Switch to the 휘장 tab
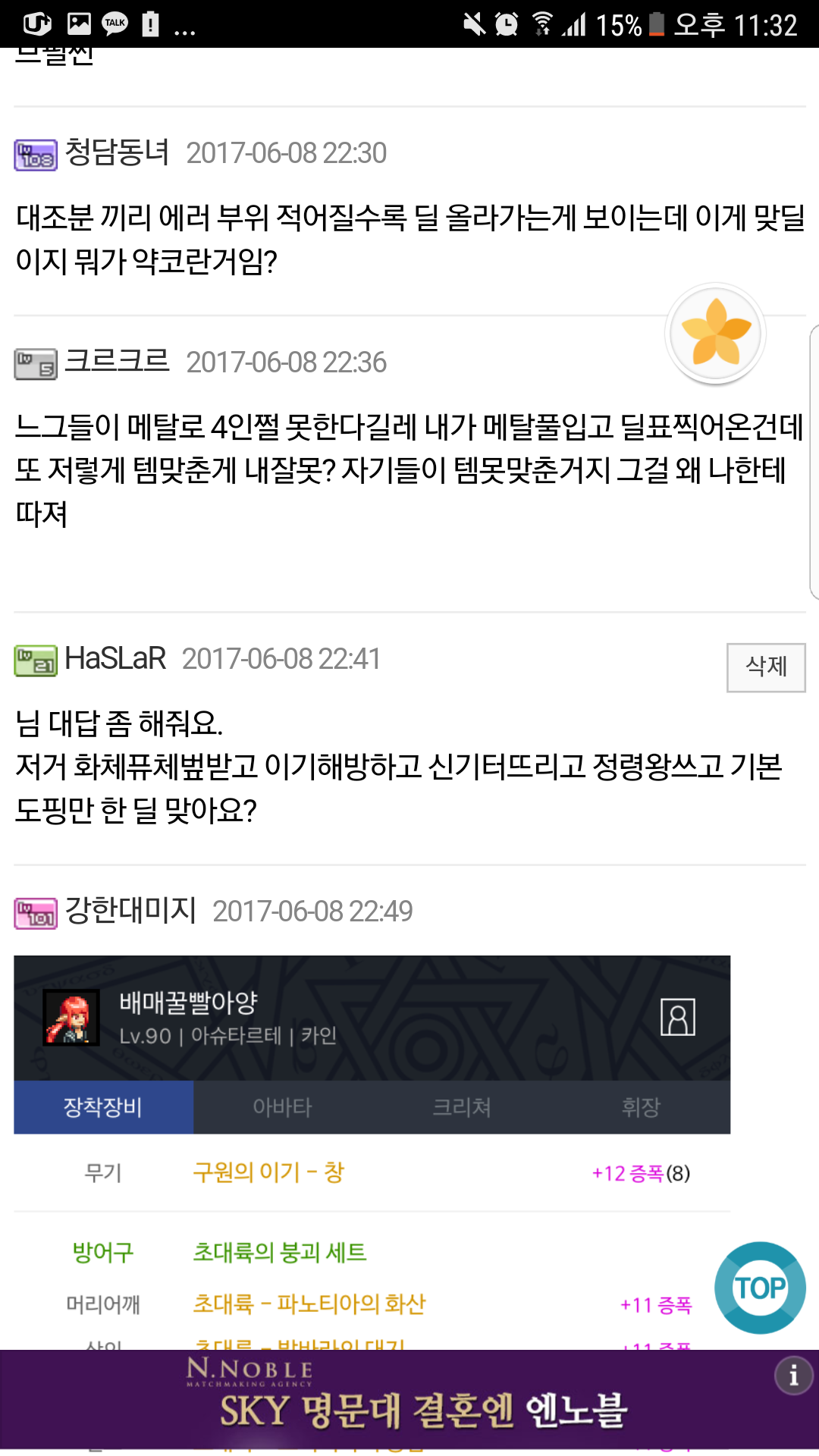This screenshot has width=819, height=1456. click(x=641, y=1107)
